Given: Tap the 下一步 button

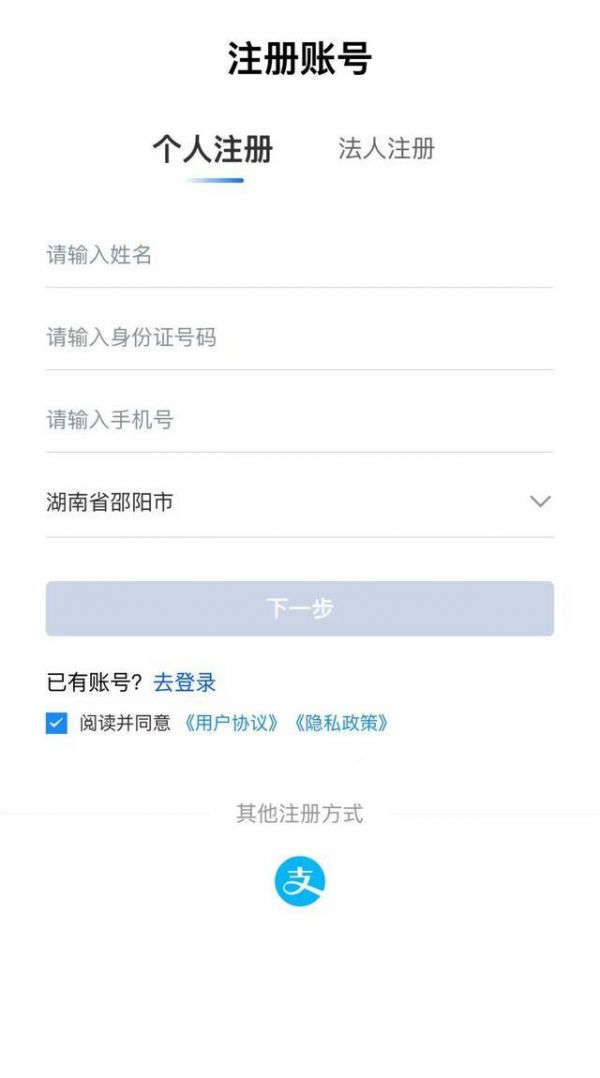Looking at the screenshot, I should tap(299, 608).
